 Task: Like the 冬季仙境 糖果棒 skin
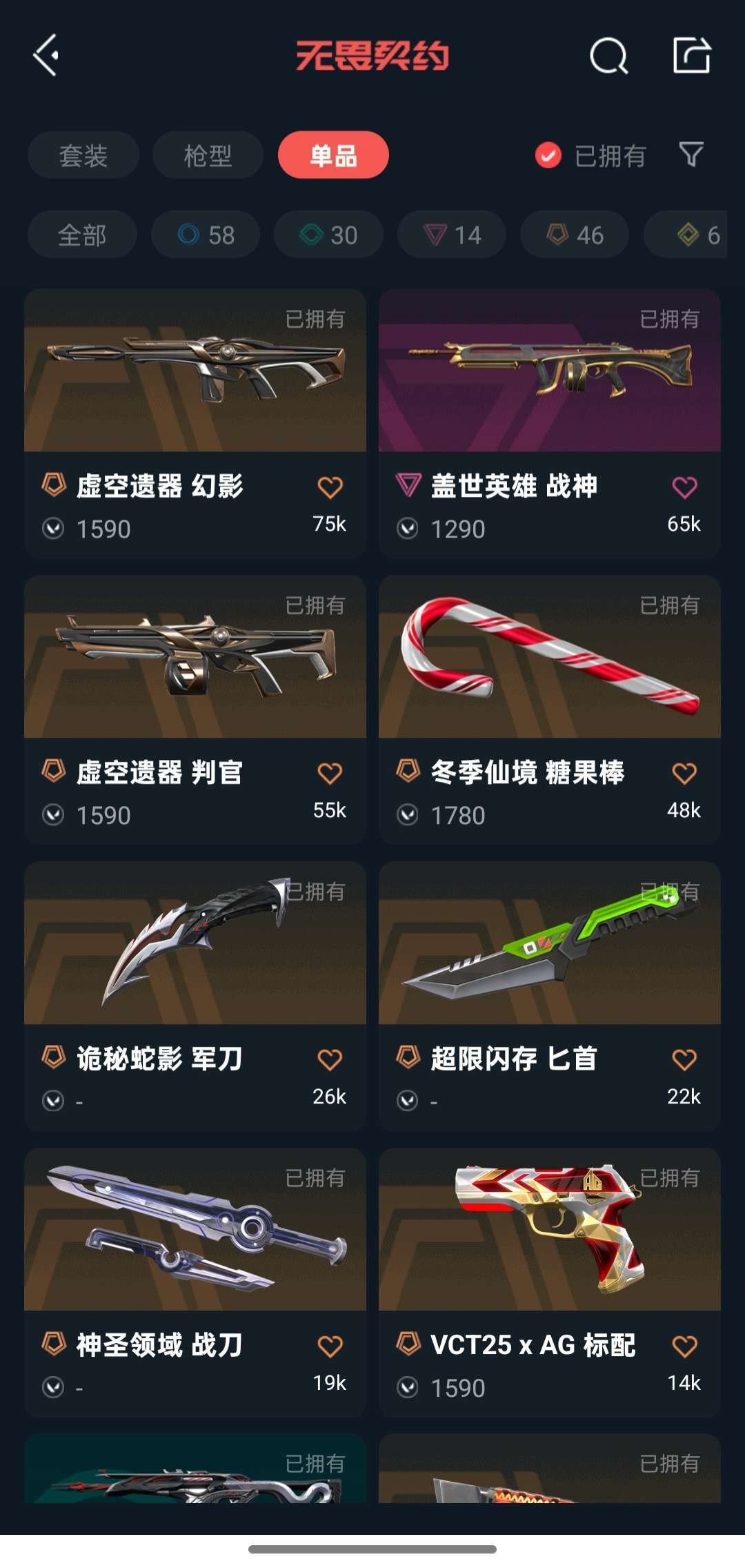point(684,773)
